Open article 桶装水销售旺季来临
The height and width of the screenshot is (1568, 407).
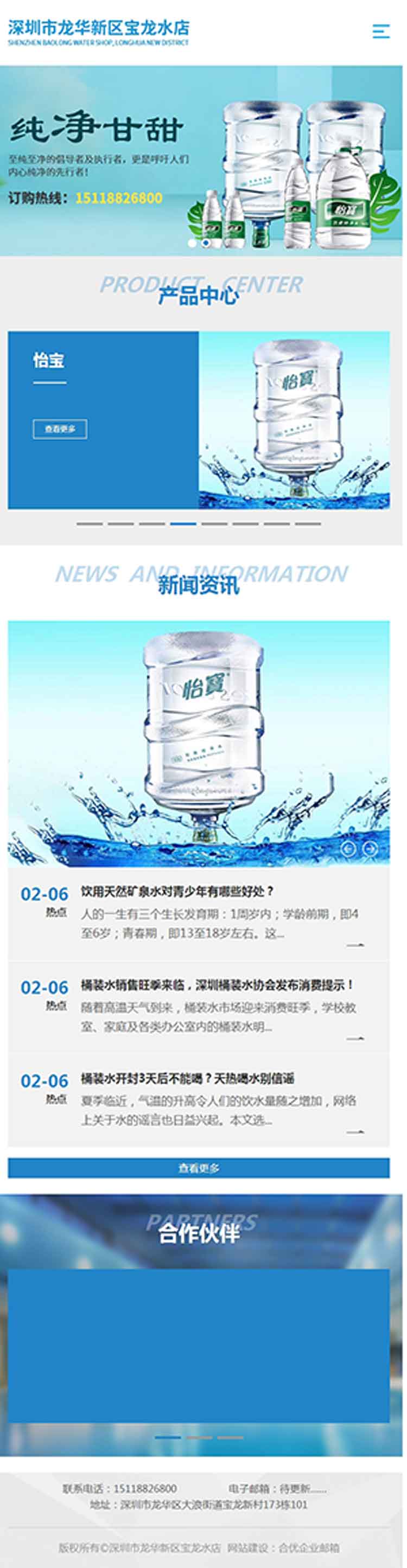tap(218, 985)
